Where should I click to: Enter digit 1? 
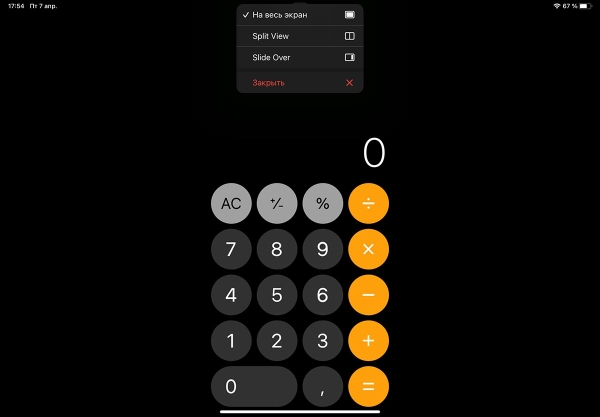point(231,341)
